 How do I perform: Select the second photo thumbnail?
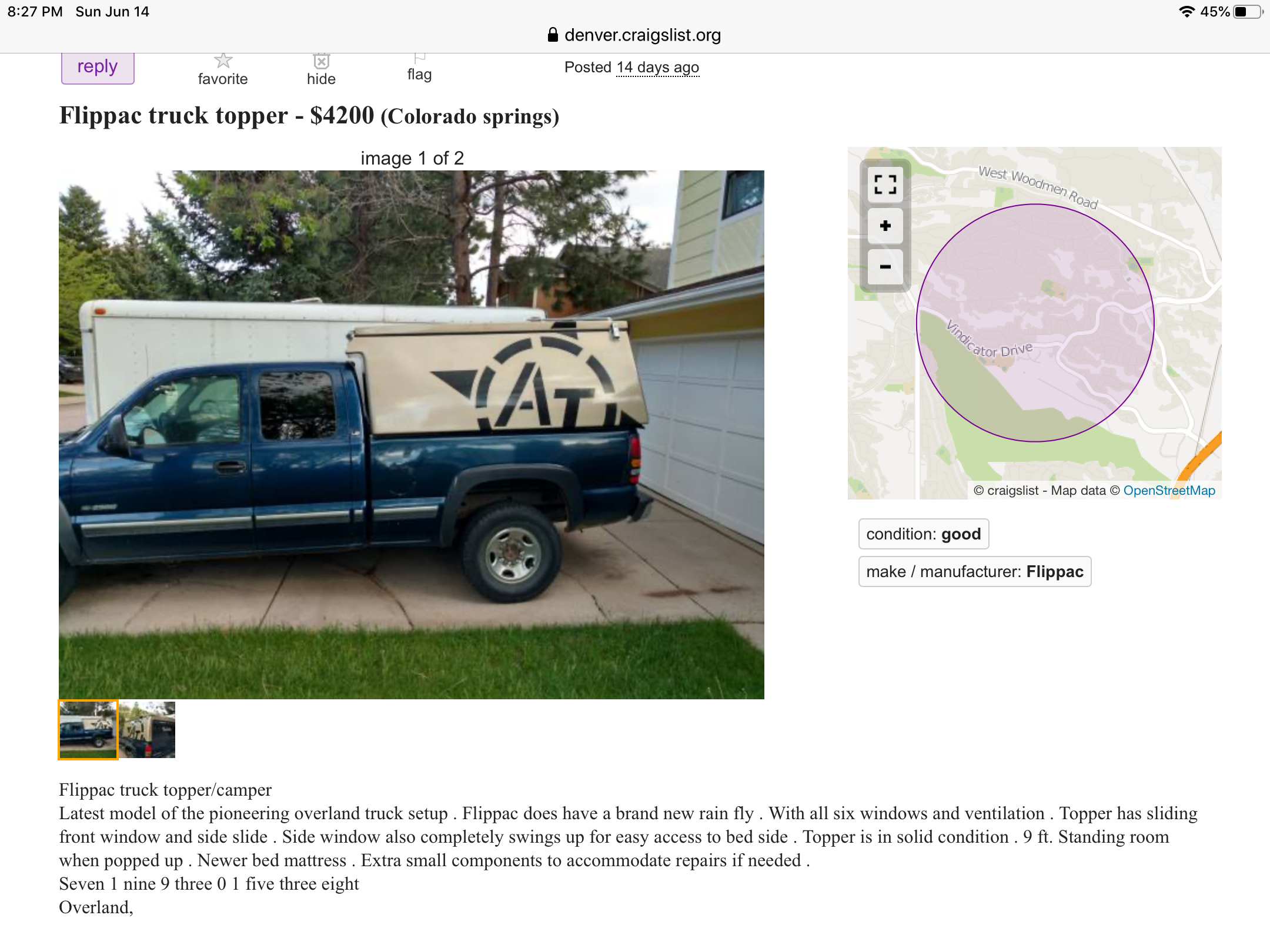(x=147, y=729)
